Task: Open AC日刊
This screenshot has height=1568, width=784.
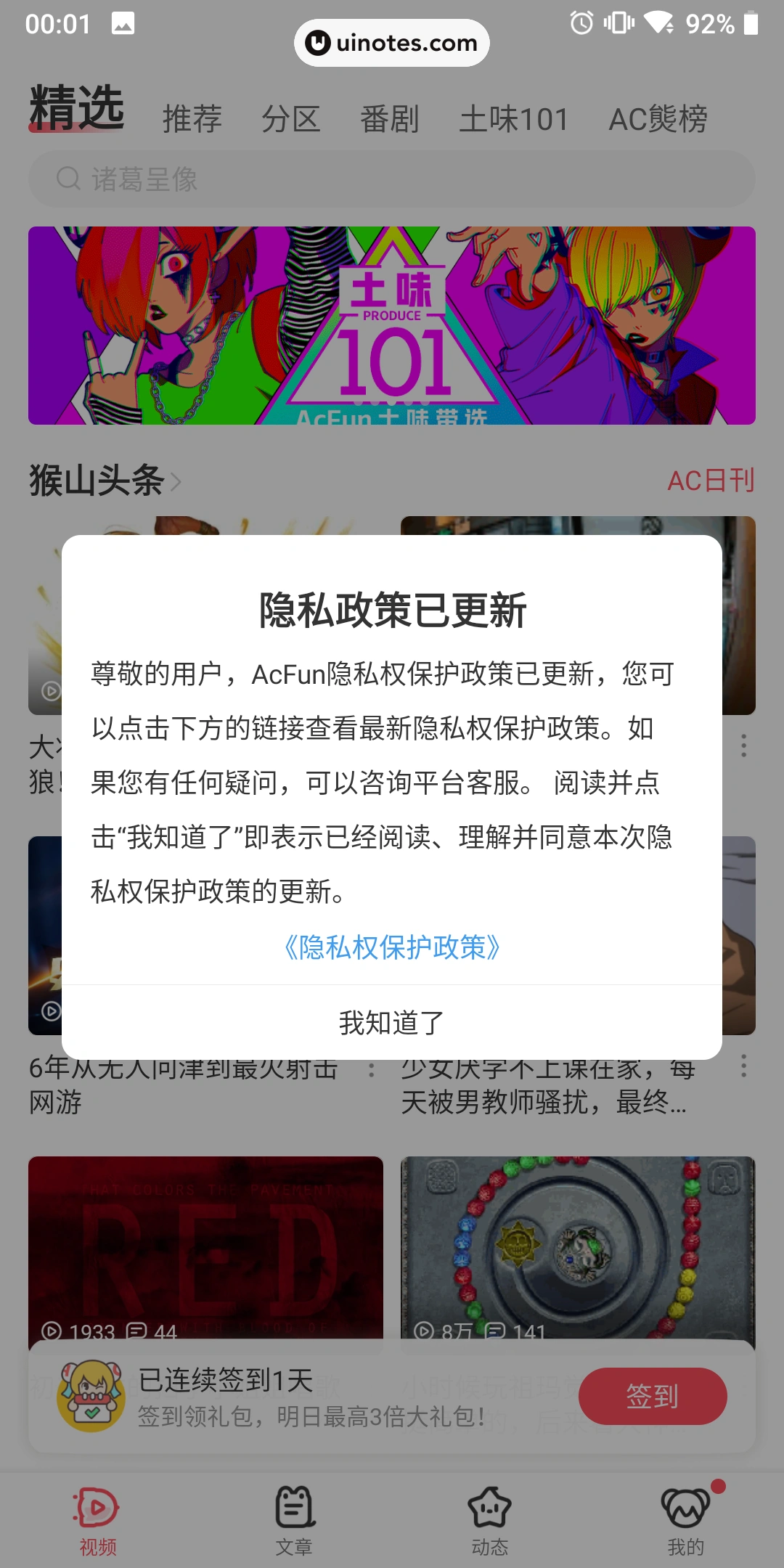Action: [x=711, y=481]
